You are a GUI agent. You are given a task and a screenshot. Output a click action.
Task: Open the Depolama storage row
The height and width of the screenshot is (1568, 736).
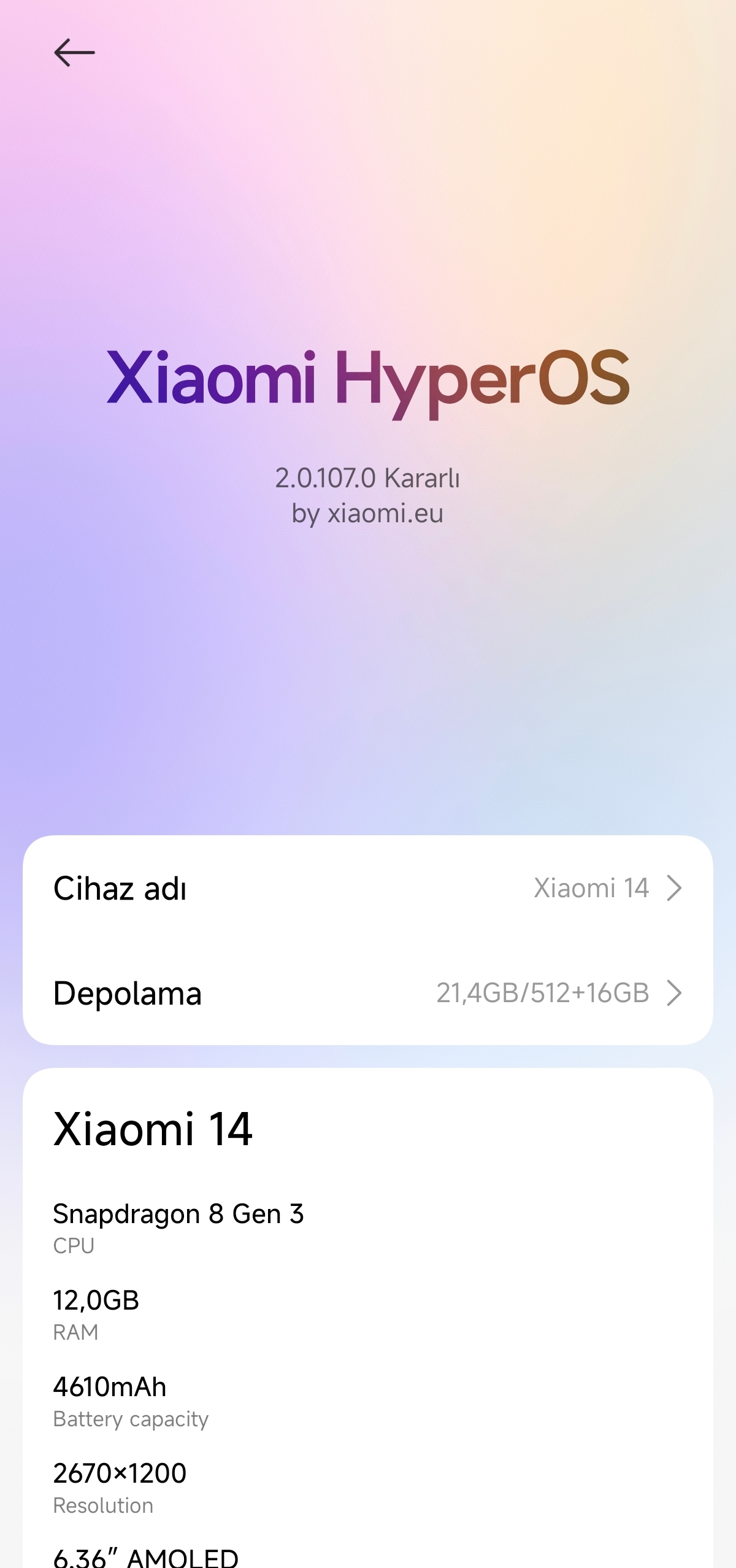(368, 993)
